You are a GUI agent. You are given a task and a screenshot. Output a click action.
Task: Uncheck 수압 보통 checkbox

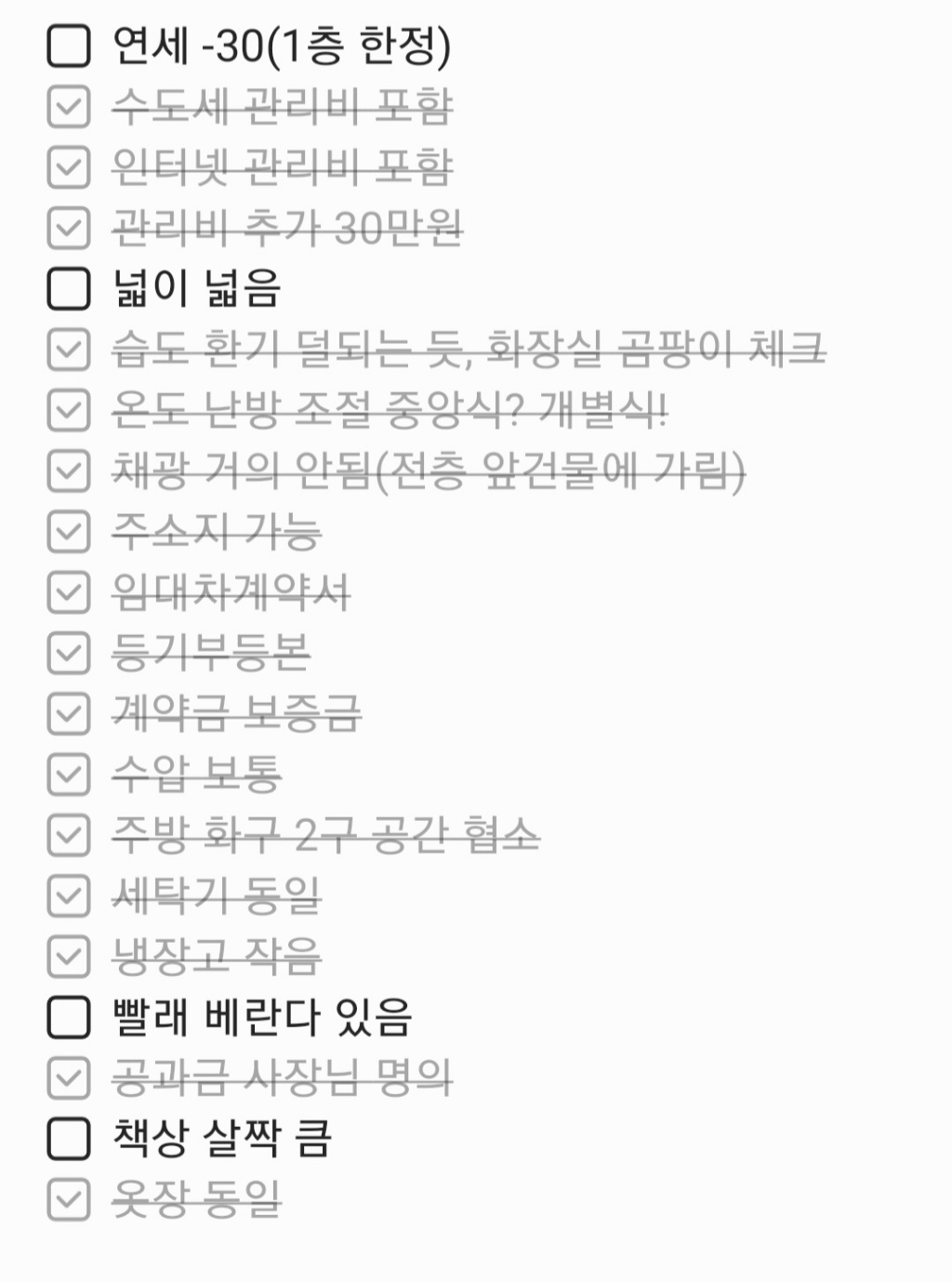click(69, 774)
